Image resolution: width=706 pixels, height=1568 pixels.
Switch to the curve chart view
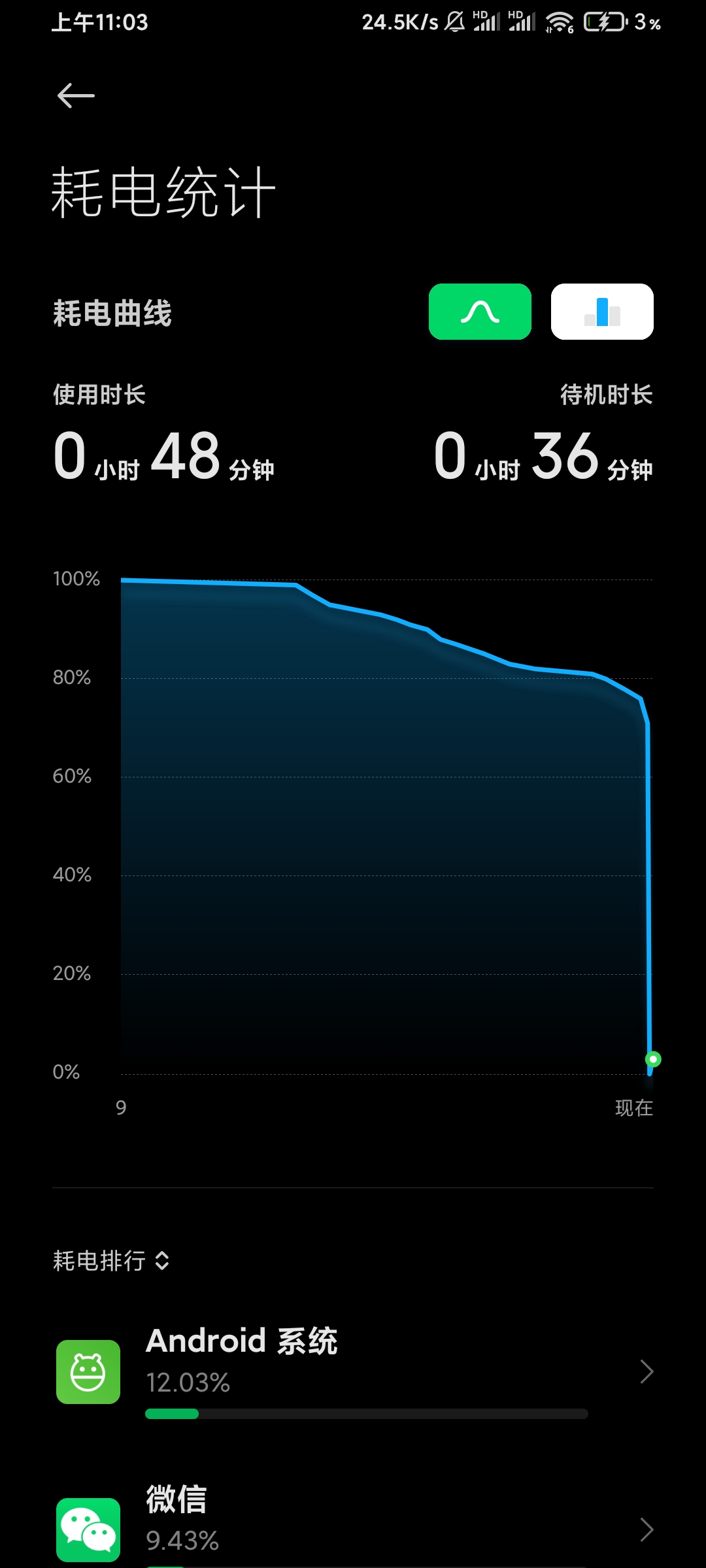coord(480,312)
